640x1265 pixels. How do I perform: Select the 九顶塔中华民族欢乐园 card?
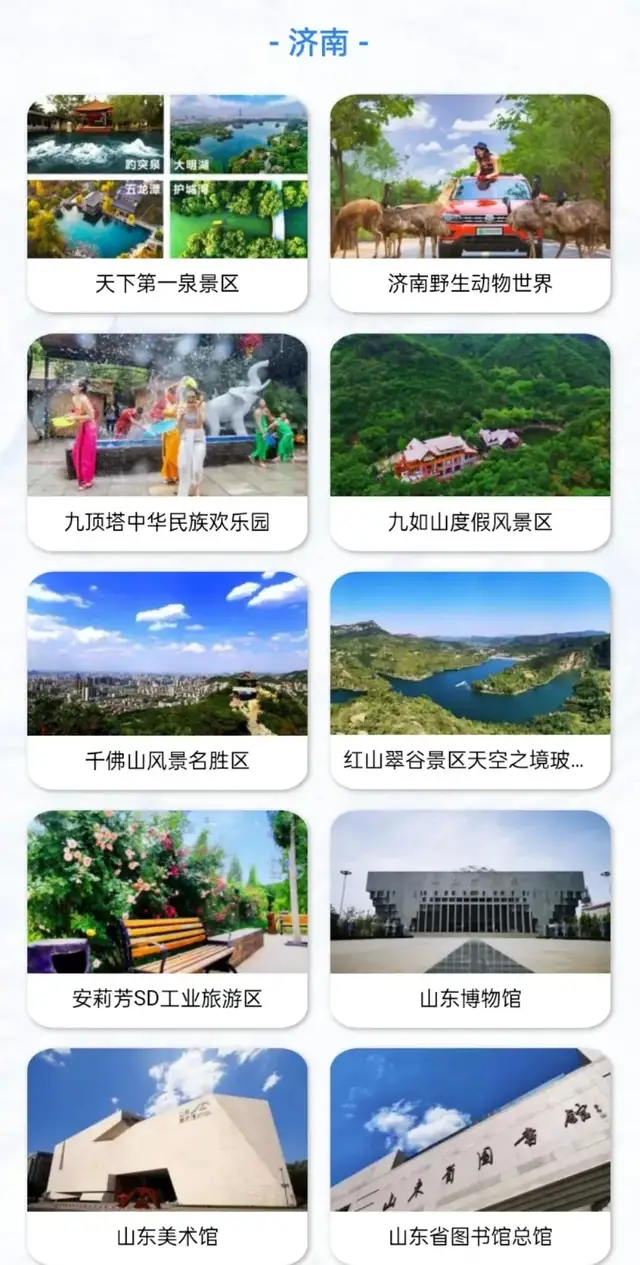coord(167,441)
